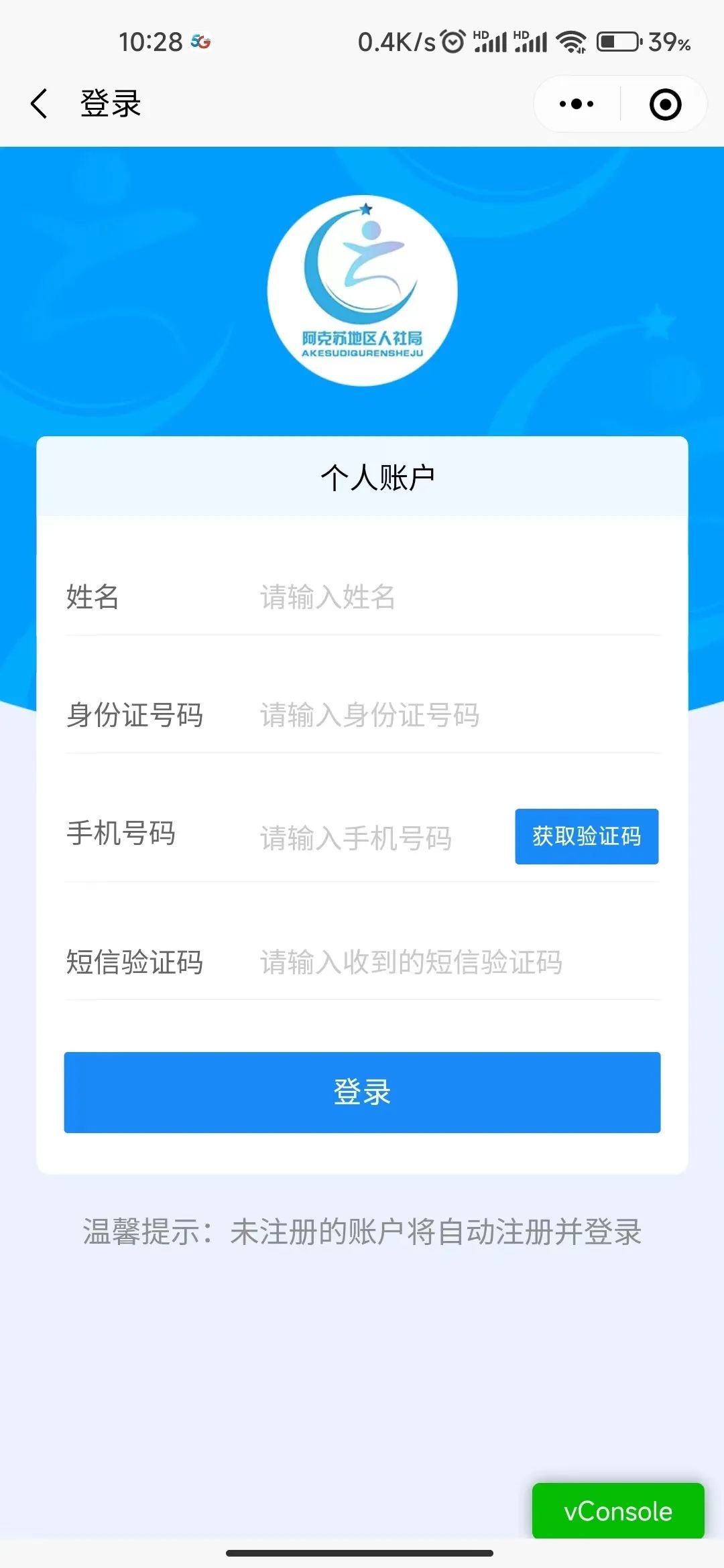Go back from the 登录 page
The image size is (724, 1568).
pyautogui.click(x=40, y=104)
